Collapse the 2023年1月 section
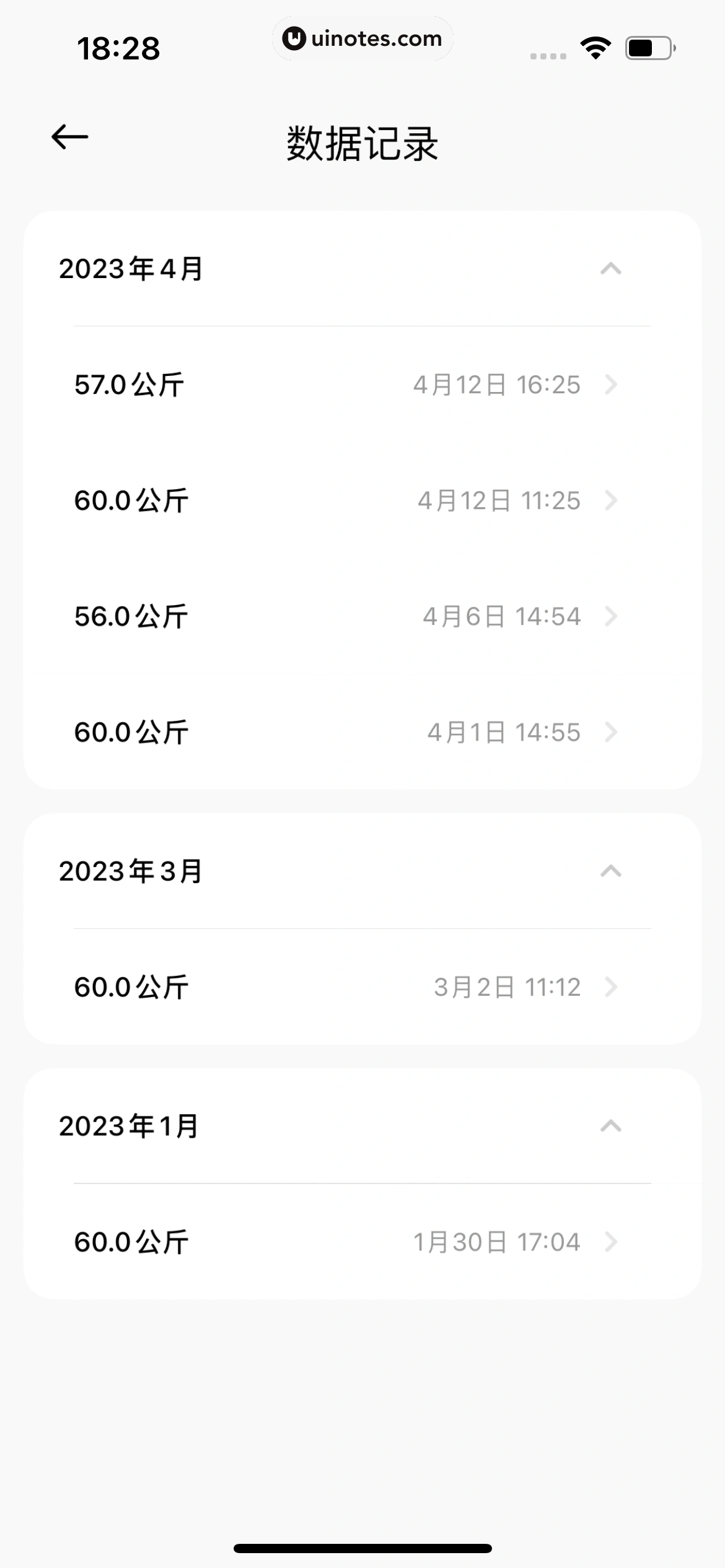This screenshot has width=725, height=1568. [610, 1126]
